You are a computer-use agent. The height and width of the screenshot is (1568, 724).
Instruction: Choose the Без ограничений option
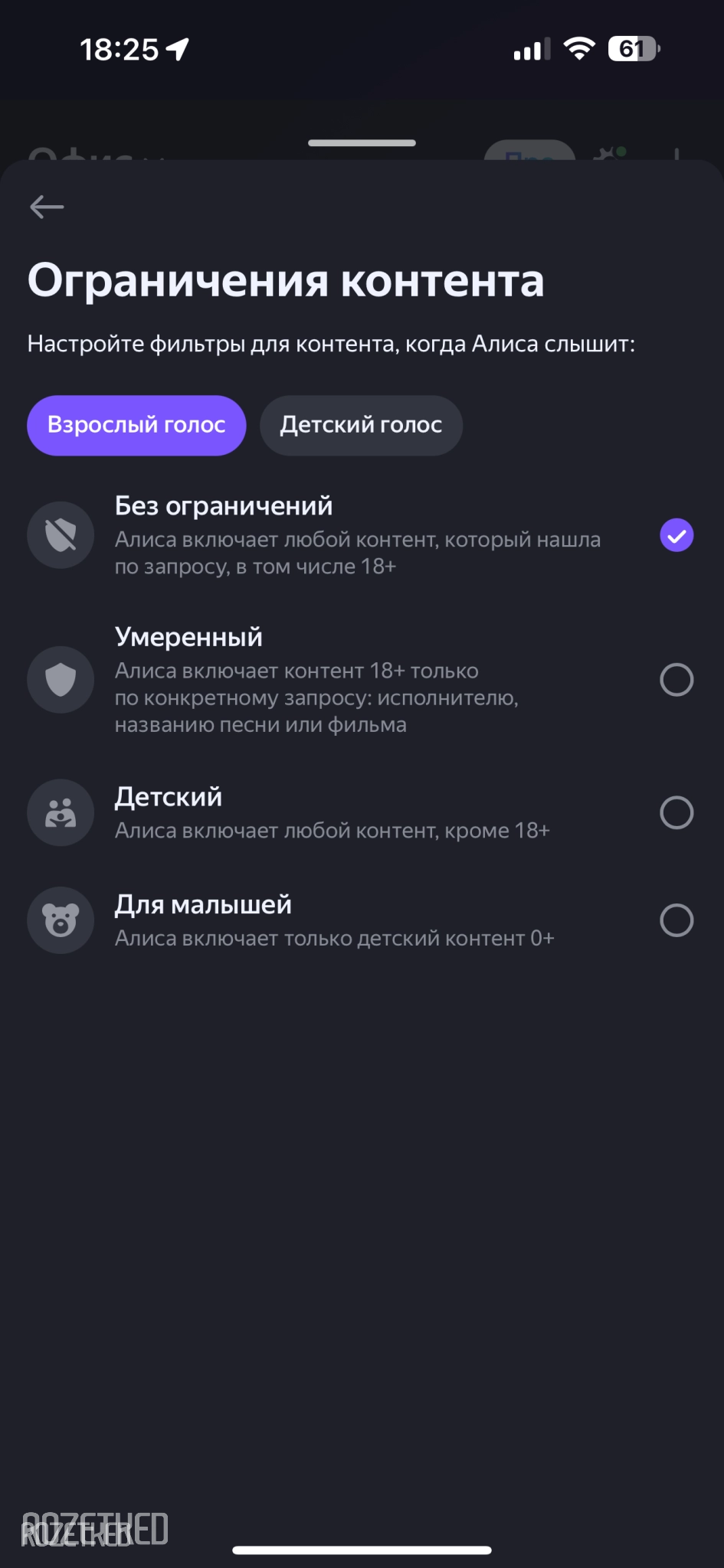676,535
